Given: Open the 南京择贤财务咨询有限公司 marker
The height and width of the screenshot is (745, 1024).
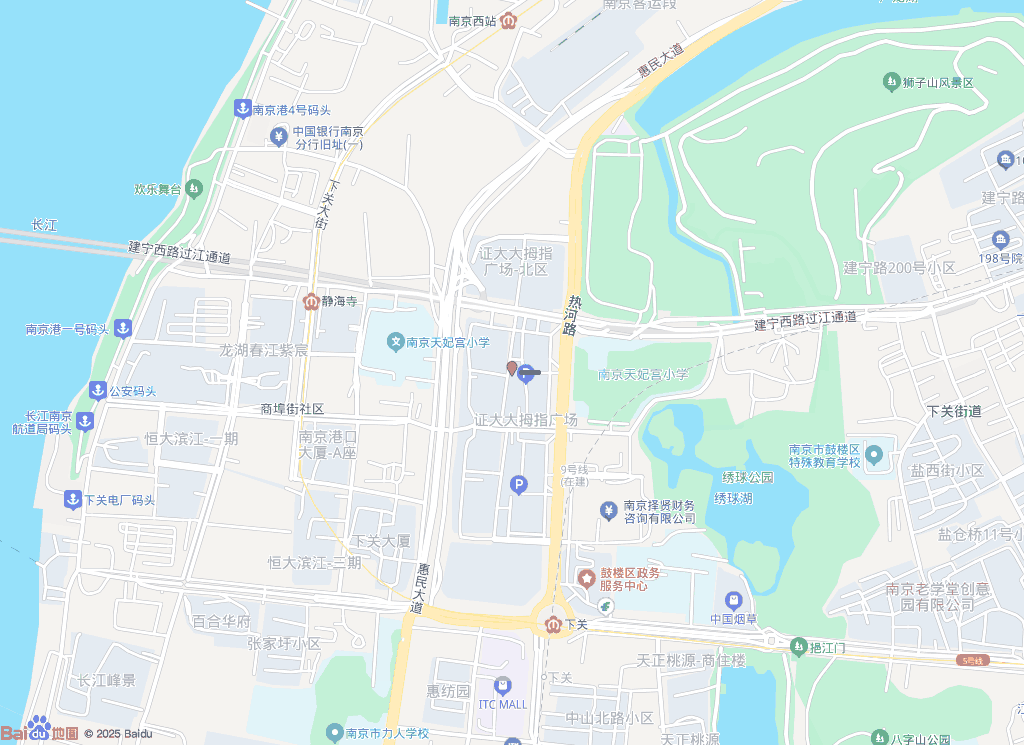Looking at the screenshot, I should coord(608,511).
